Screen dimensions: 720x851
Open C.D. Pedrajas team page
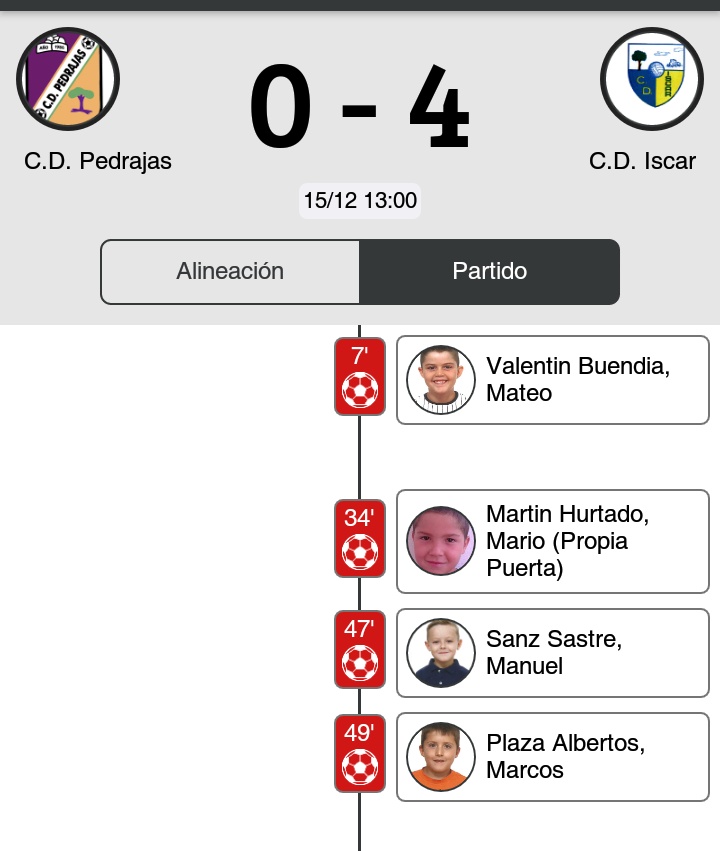tap(68, 80)
